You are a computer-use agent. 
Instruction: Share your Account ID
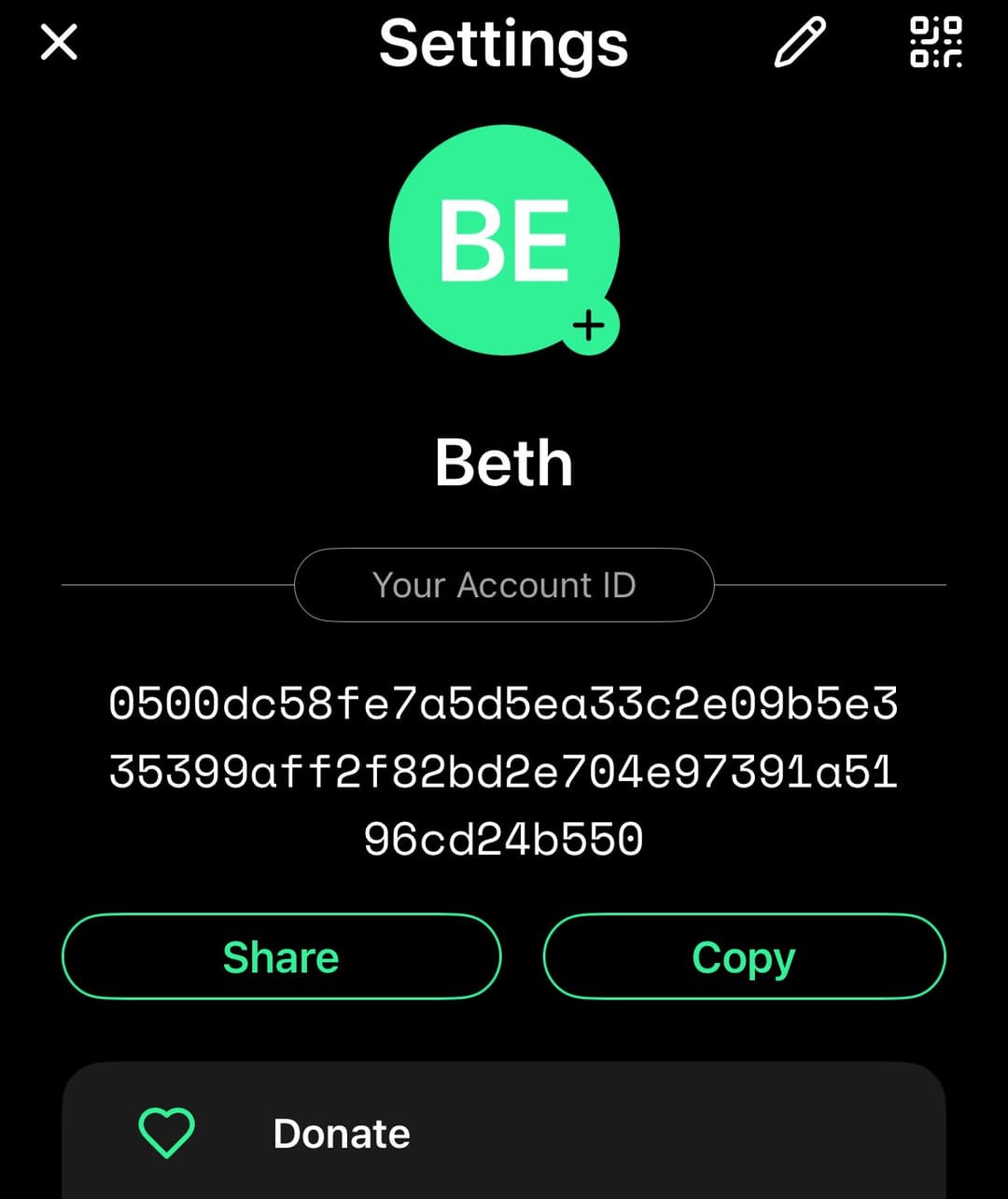[281, 957]
